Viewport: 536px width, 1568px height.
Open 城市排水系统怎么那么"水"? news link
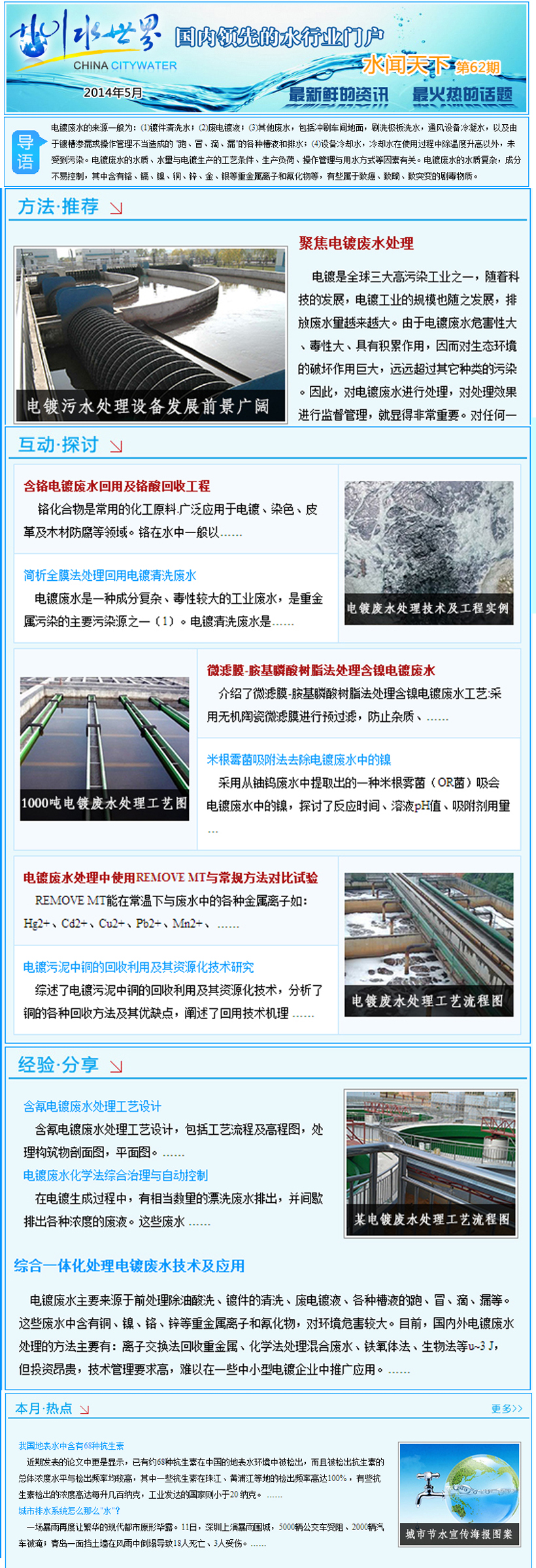coord(69,1511)
